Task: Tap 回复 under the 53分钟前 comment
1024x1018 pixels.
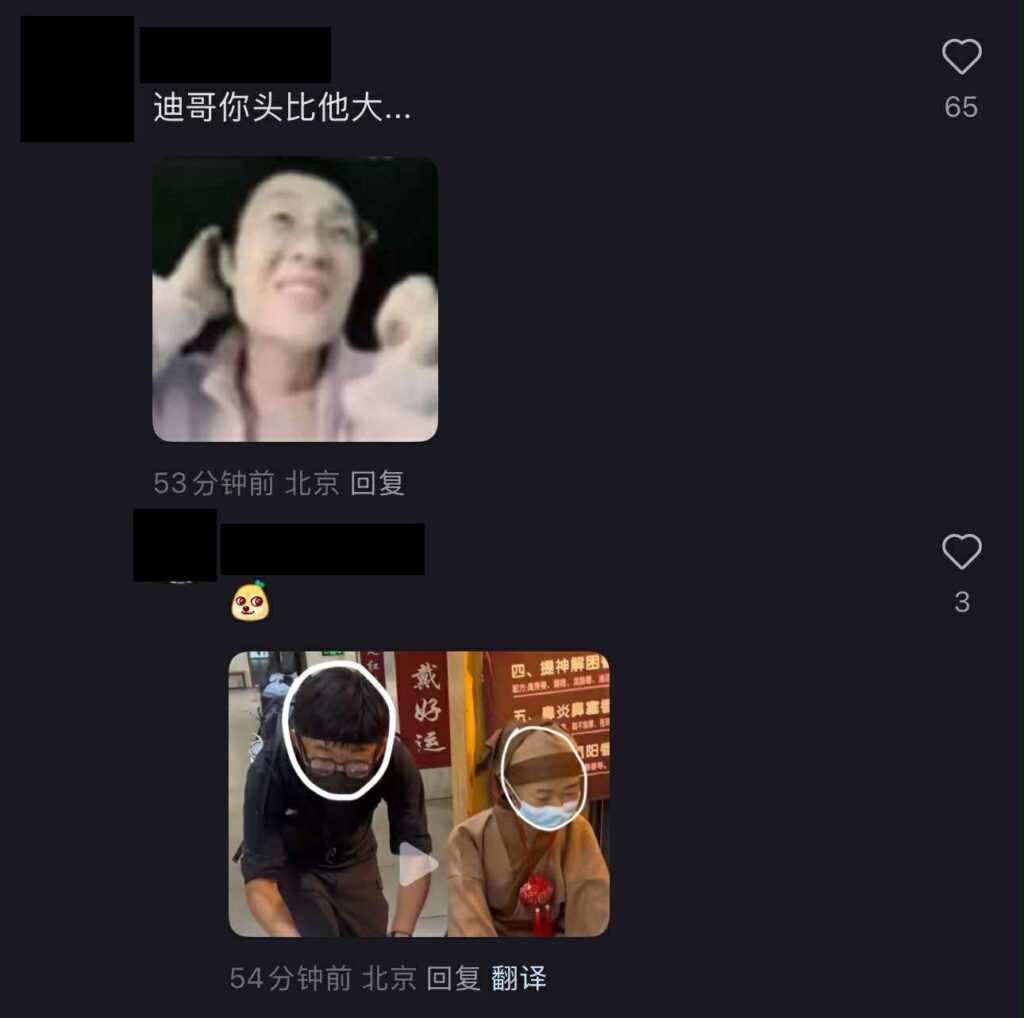Action: [377, 484]
